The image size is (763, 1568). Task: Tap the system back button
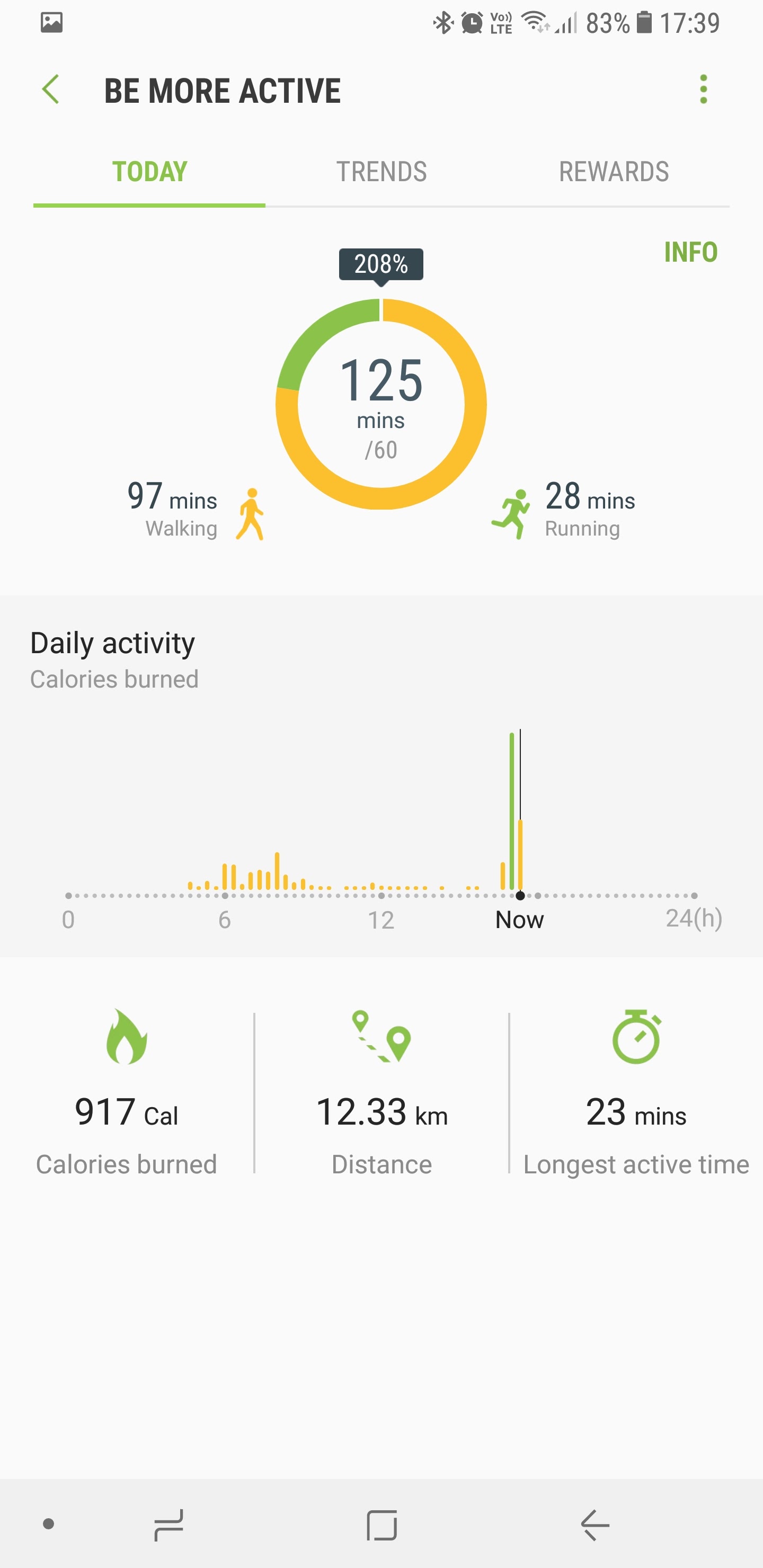pyautogui.click(x=595, y=1525)
